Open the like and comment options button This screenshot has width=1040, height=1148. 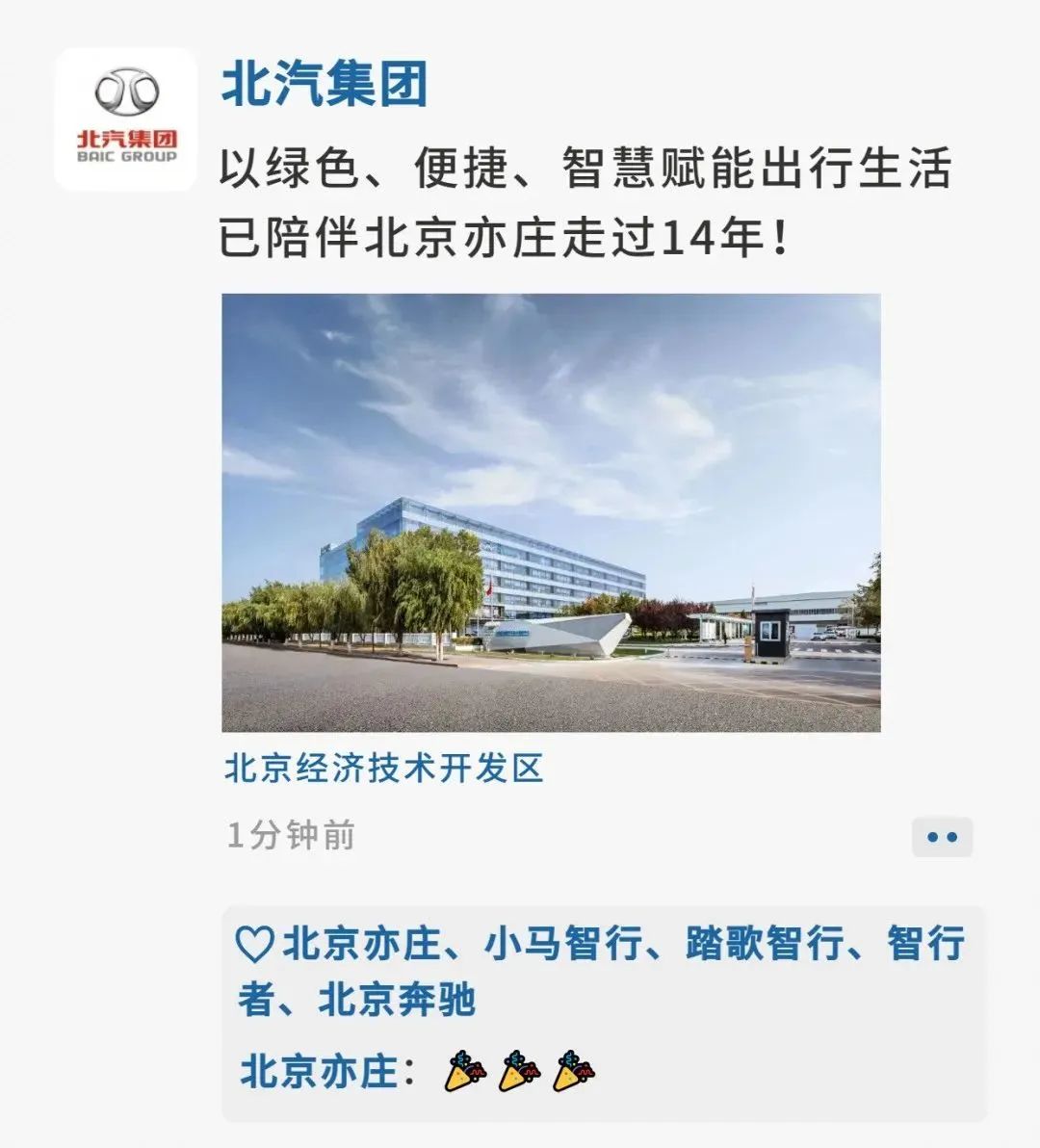tap(942, 837)
